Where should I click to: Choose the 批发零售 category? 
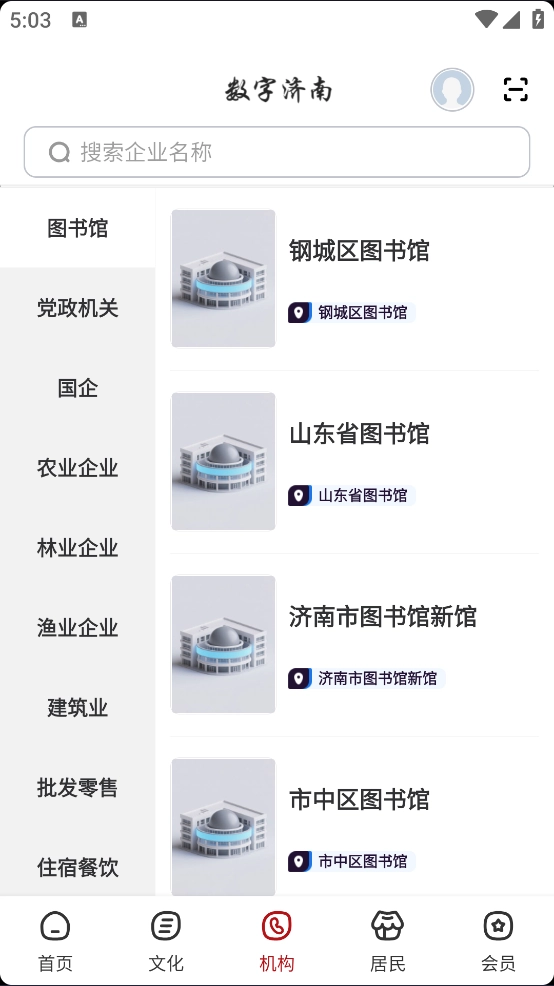click(x=77, y=787)
